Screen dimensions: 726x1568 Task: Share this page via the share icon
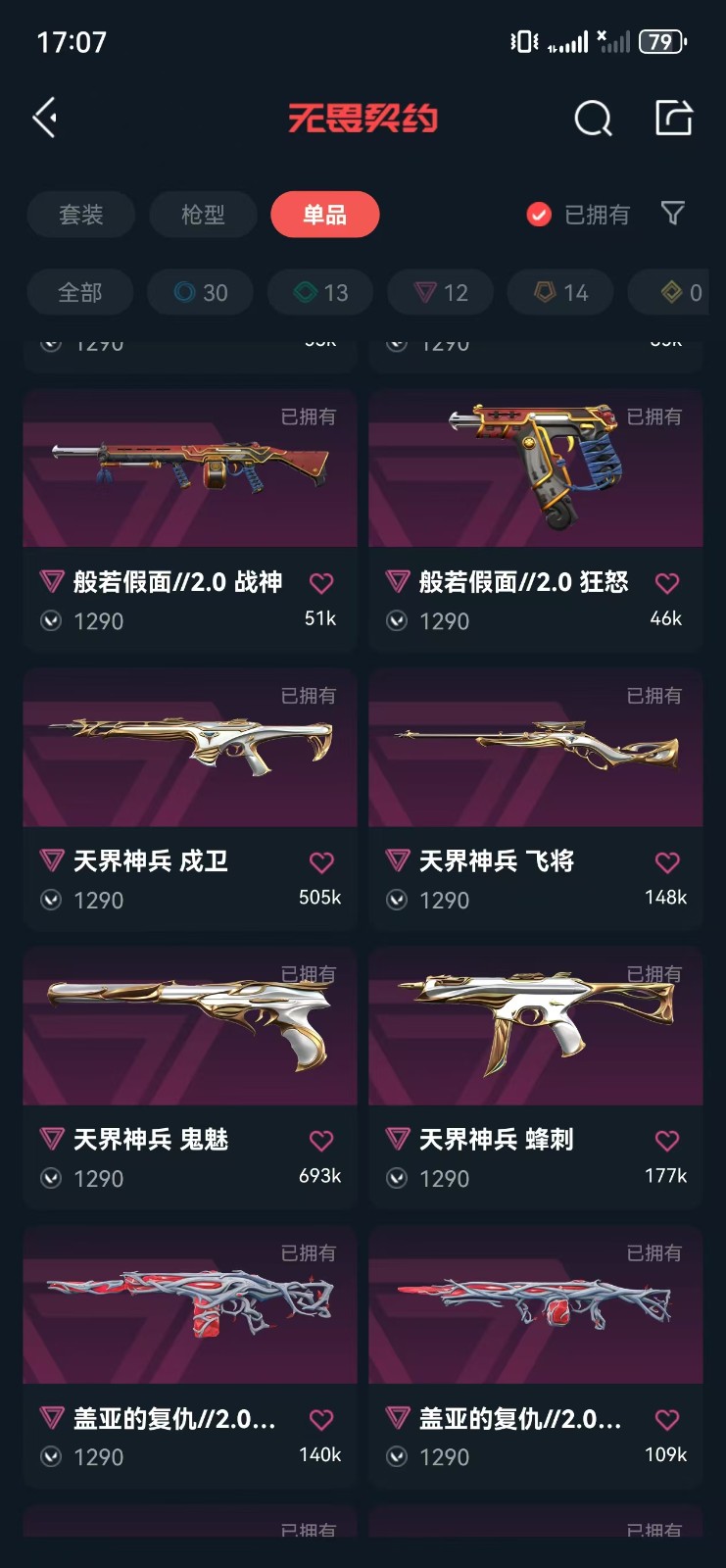(x=673, y=118)
